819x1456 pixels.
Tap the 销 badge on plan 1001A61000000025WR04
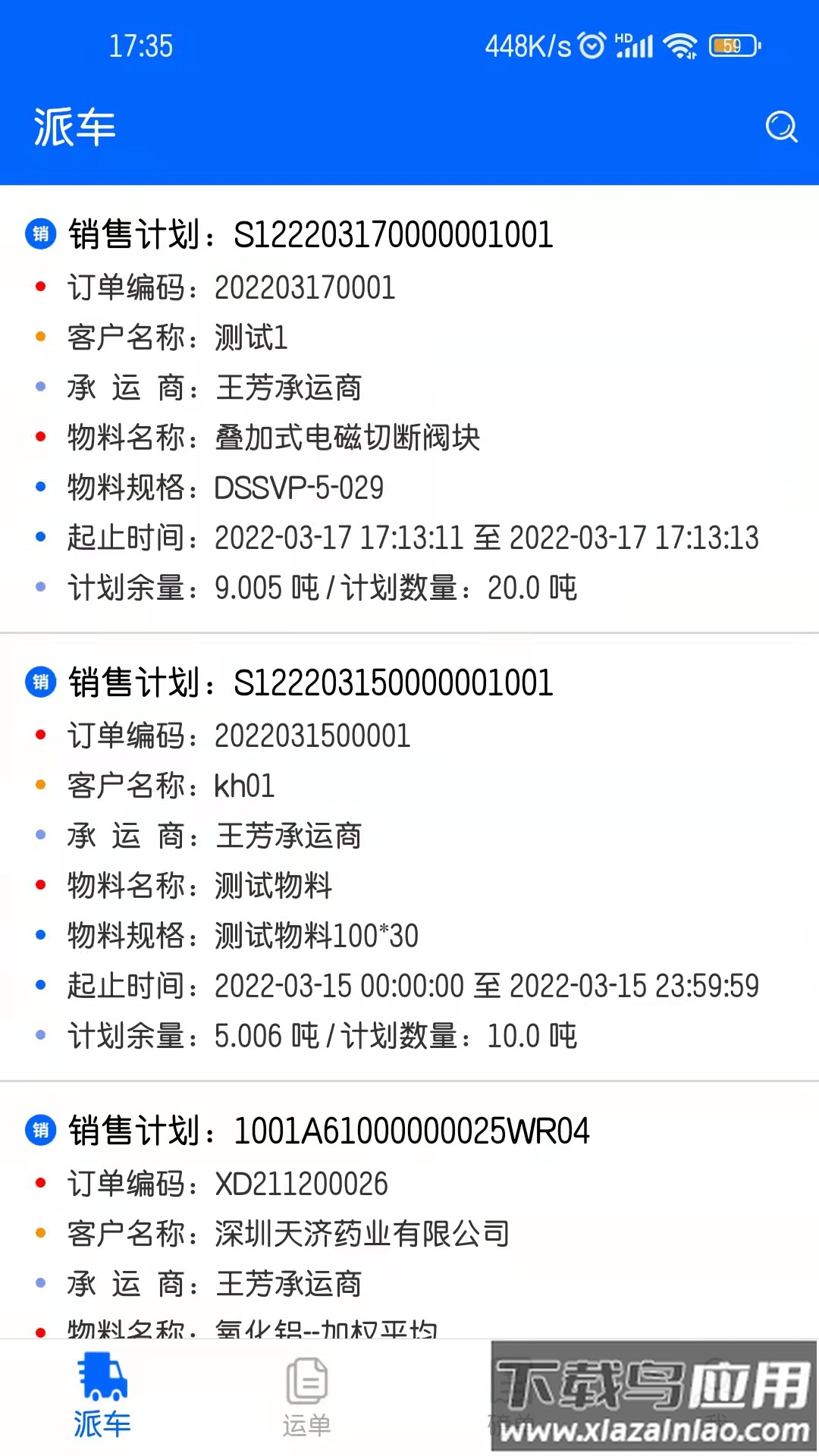pos(42,1131)
